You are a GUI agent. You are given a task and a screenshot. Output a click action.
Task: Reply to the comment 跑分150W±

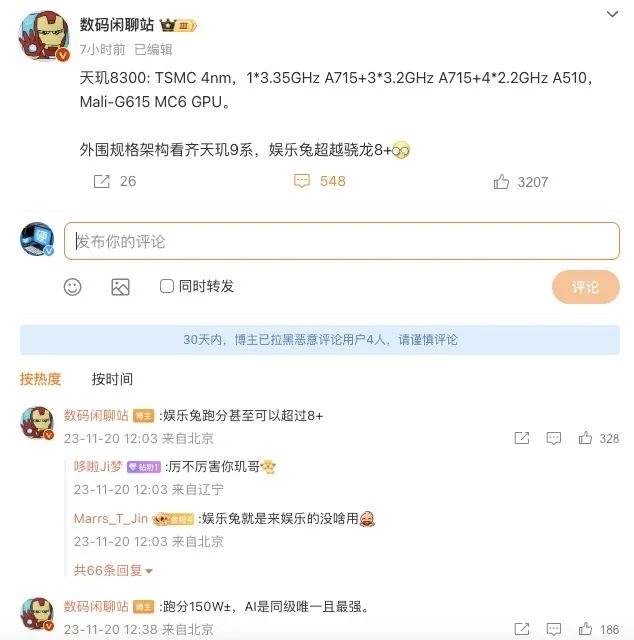pos(551,630)
